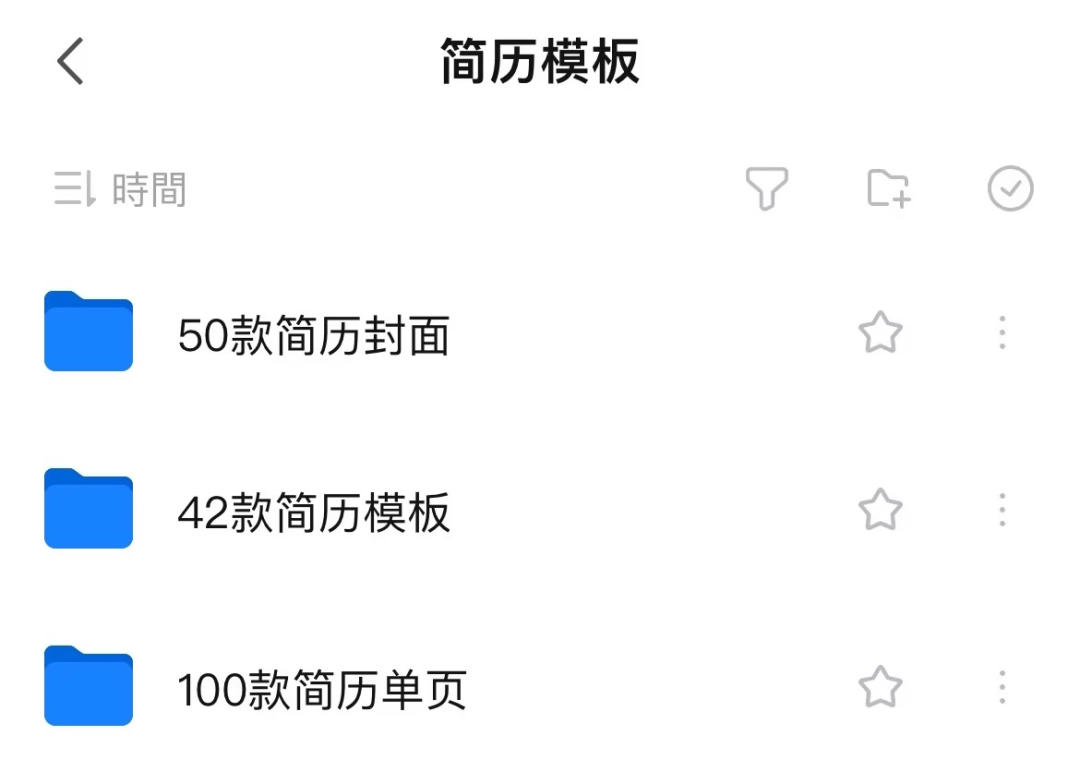Show the overflow menu for 42款简历模板
Screen dimensions: 1080x784
pos(1002,510)
